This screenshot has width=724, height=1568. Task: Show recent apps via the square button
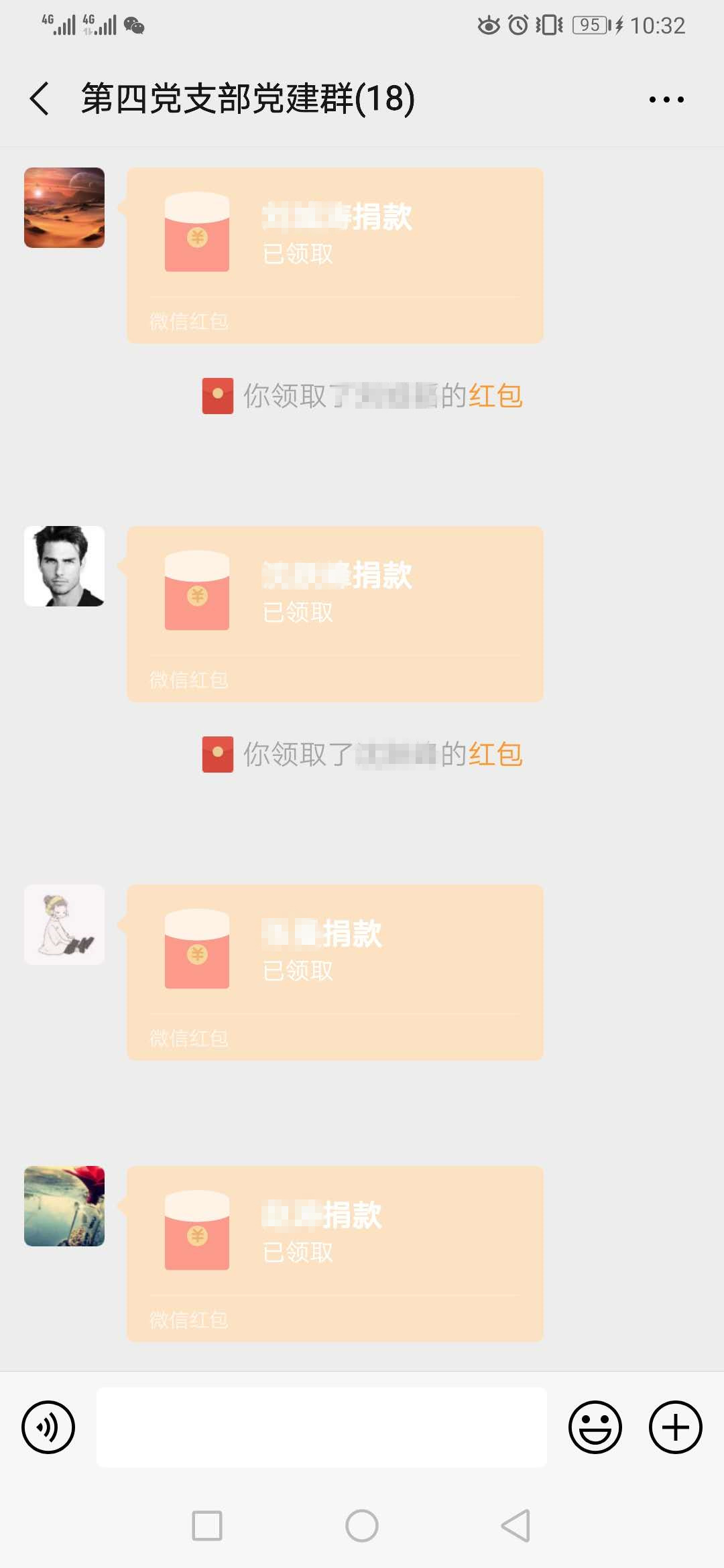click(207, 1526)
